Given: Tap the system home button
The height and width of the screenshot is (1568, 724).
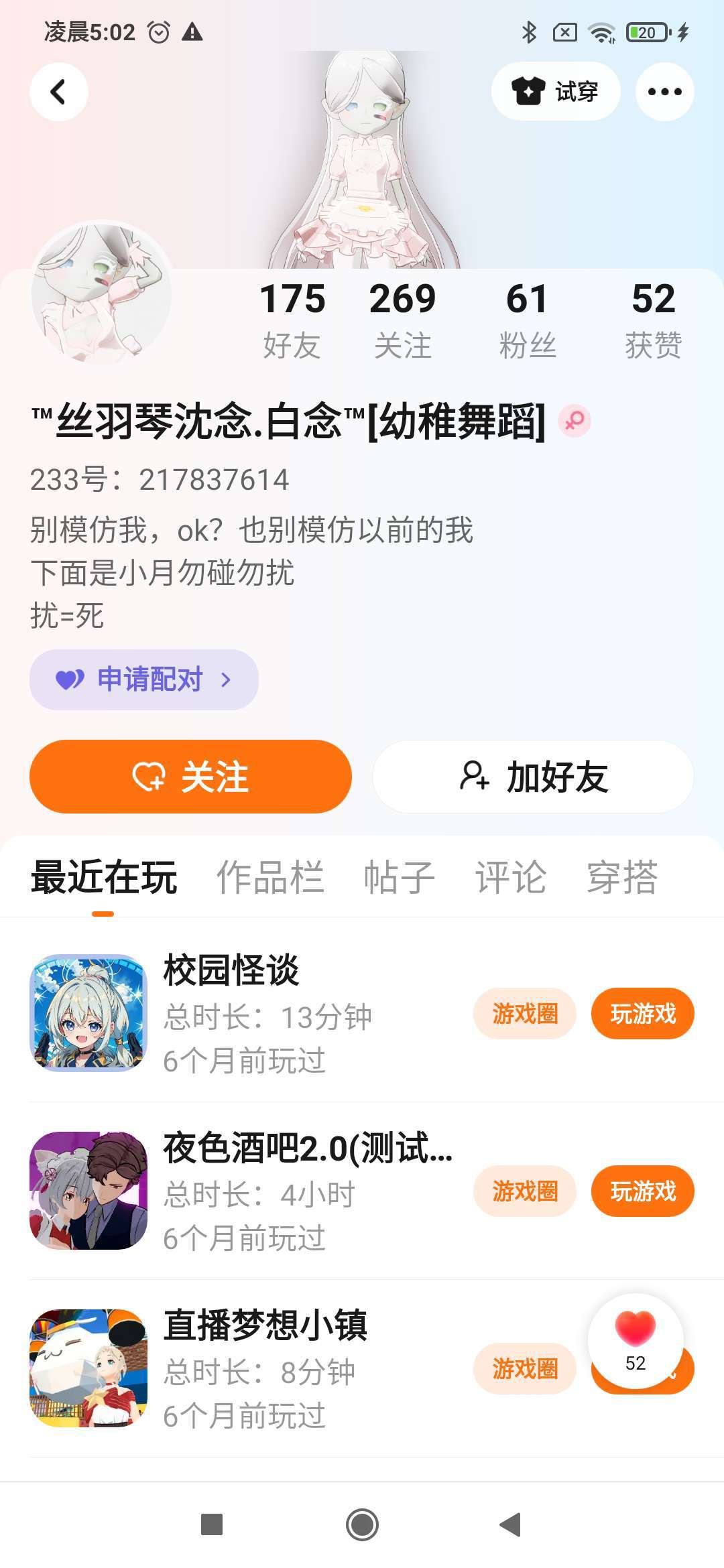Looking at the screenshot, I should click(x=362, y=1524).
